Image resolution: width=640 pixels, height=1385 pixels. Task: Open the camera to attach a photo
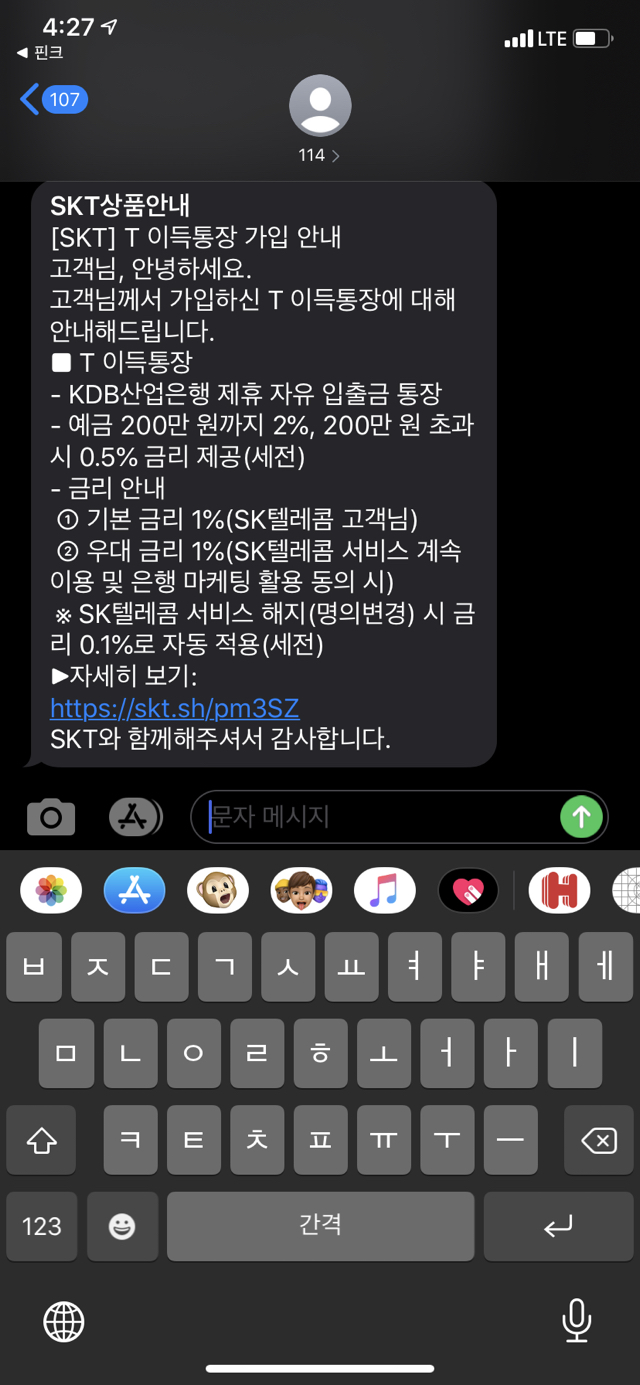pyautogui.click(x=51, y=817)
